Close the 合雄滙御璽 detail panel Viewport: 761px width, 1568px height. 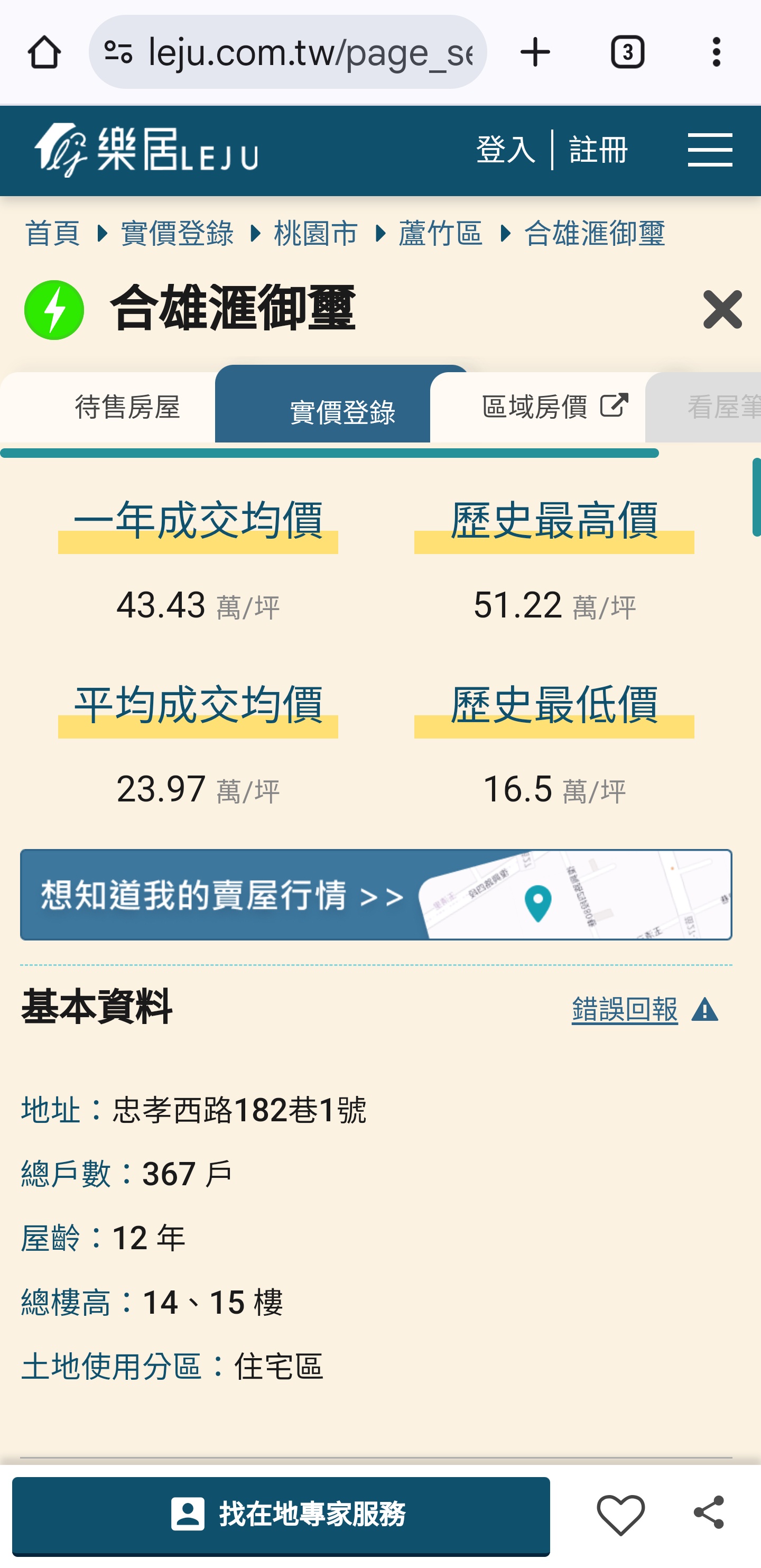click(x=722, y=309)
